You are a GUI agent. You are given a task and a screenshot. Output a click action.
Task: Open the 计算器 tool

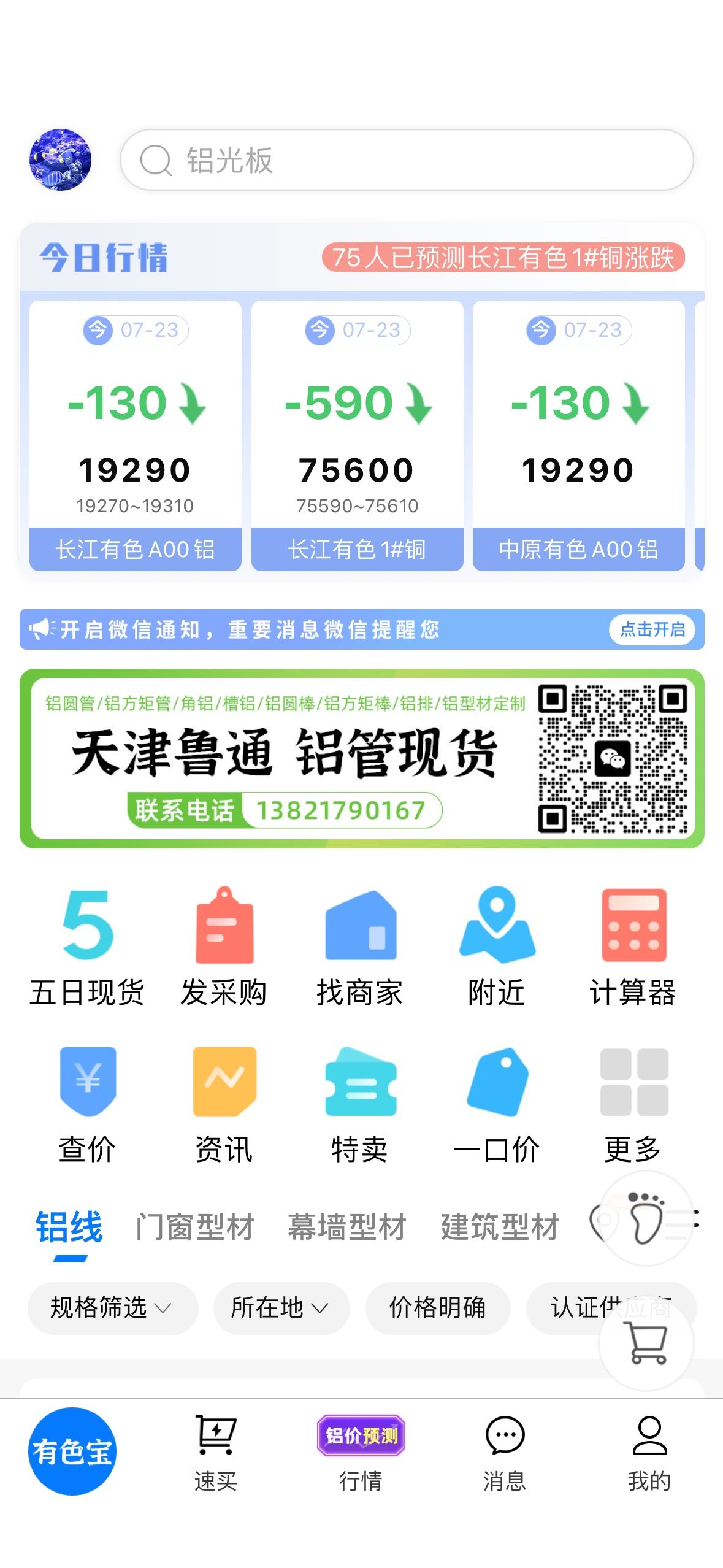point(633,947)
